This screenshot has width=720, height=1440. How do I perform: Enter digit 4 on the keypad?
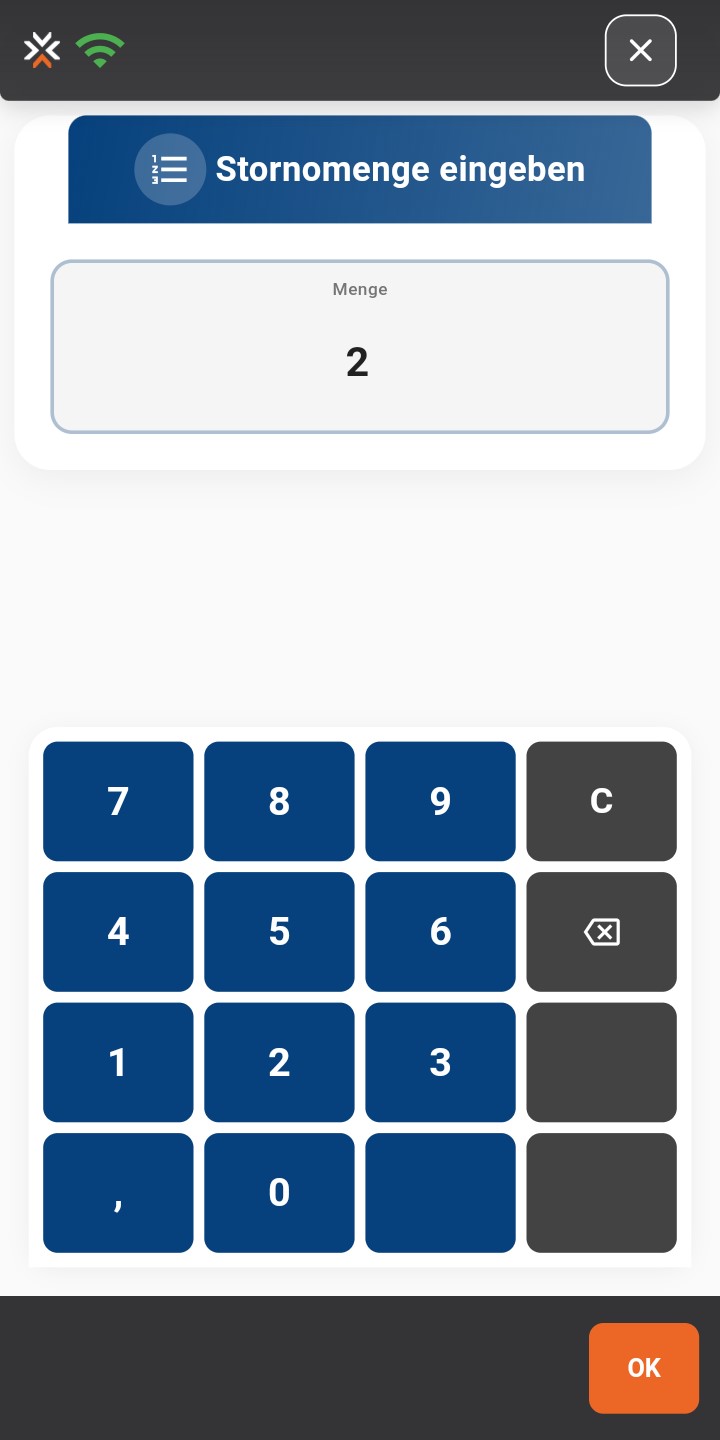click(x=118, y=932)
